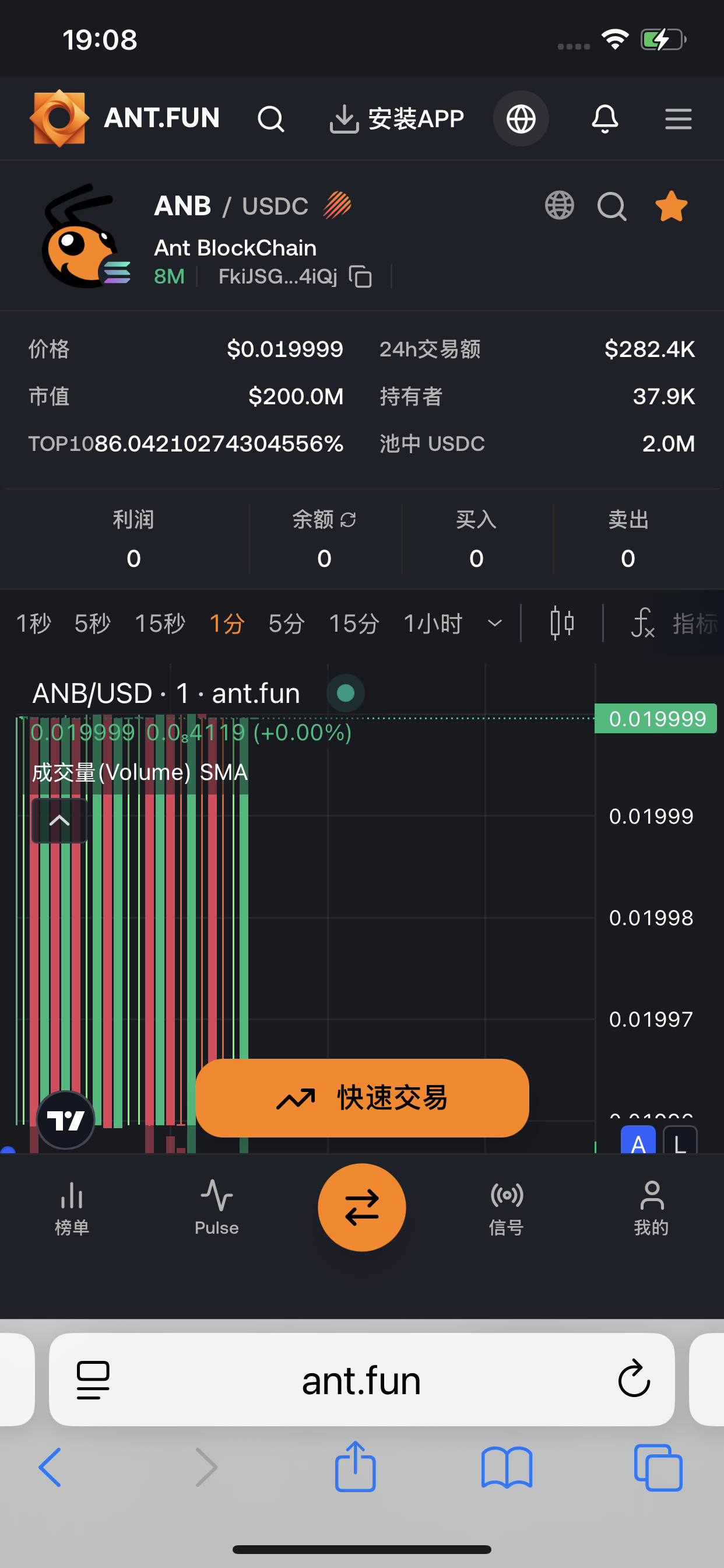The image size is (724, 1568).
Task: Open the notifications bell
Action: coord(604,118)
